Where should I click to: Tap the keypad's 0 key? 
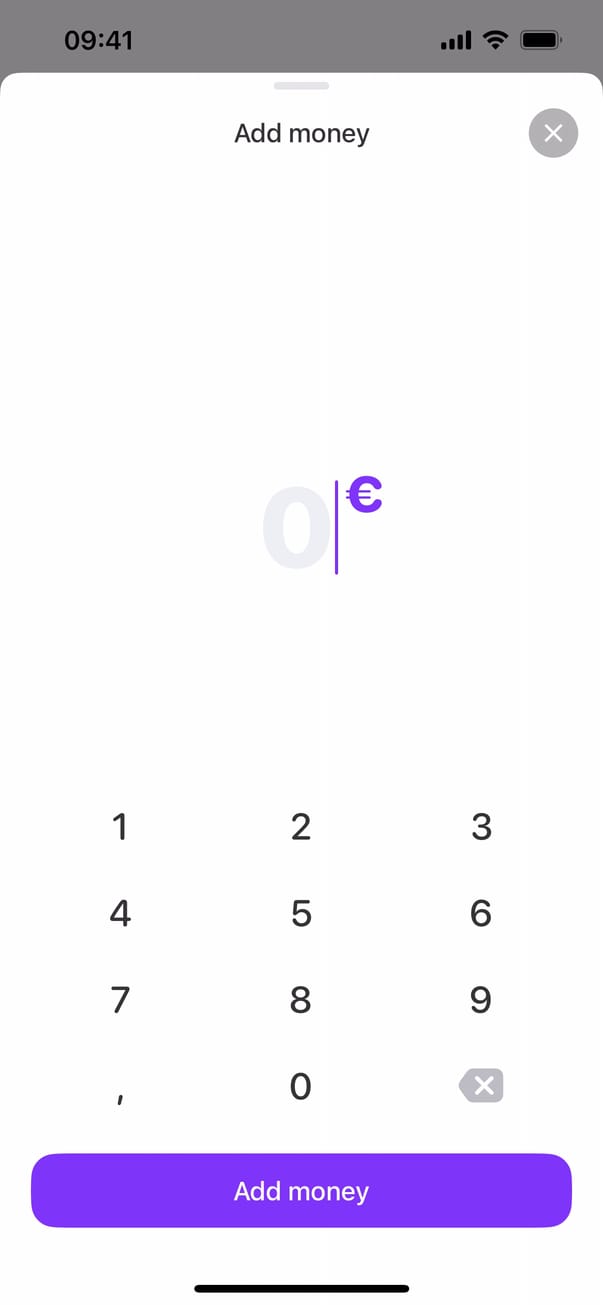coord(301,1086)
